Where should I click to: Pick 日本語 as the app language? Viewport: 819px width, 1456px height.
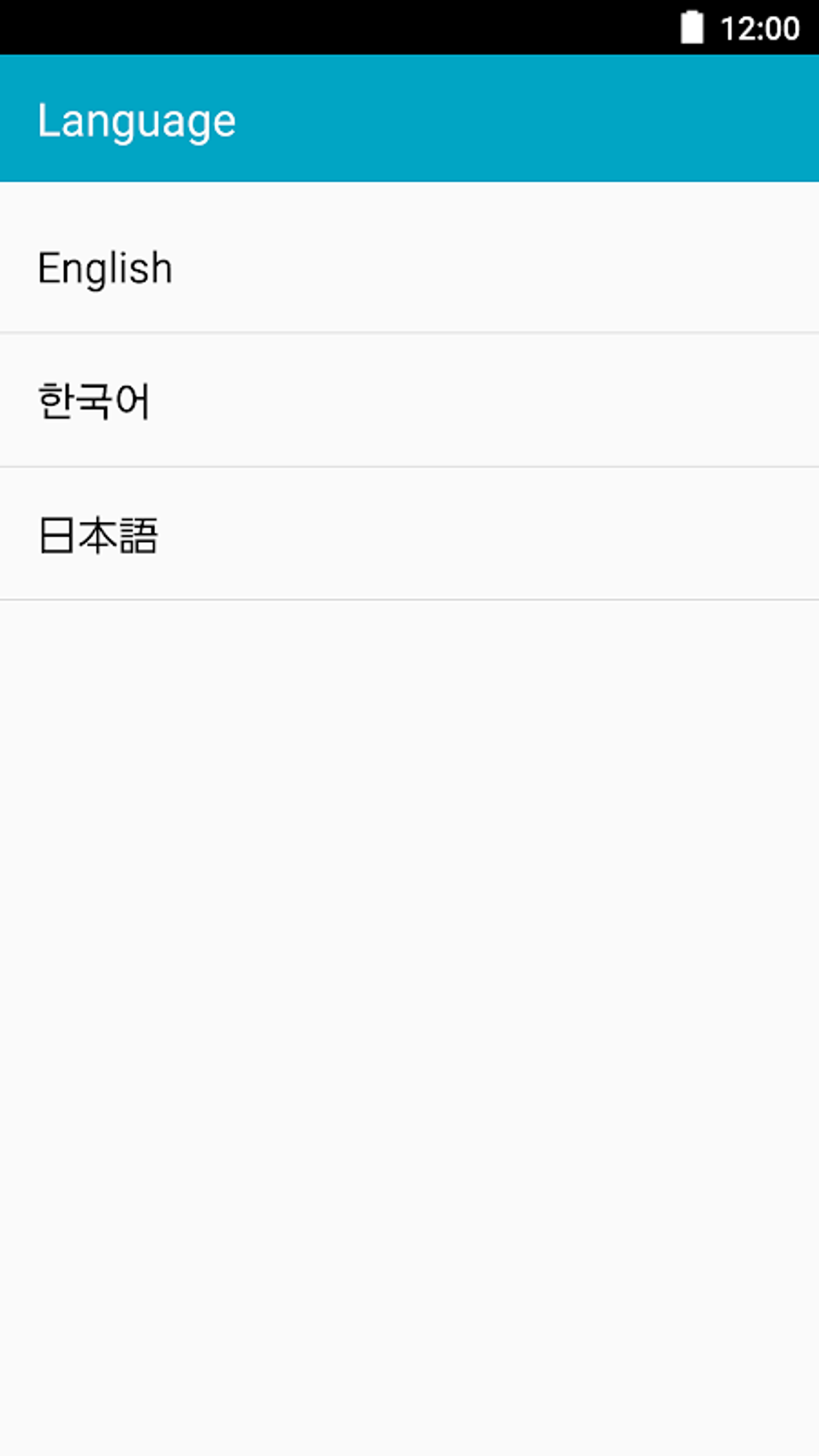pos(409,534)
